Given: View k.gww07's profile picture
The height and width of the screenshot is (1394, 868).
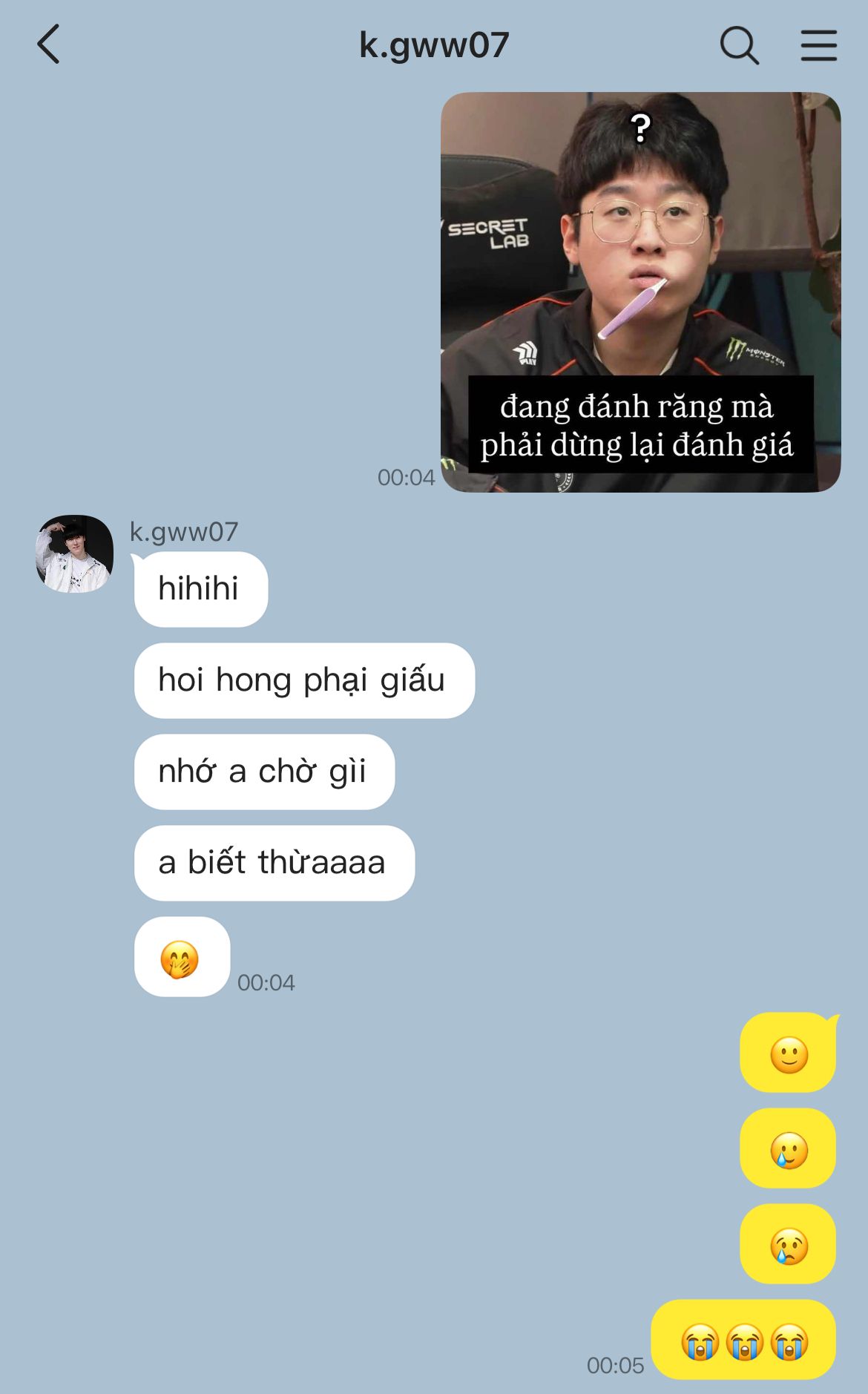Looking at the screenshot, I should pos(74,553).
